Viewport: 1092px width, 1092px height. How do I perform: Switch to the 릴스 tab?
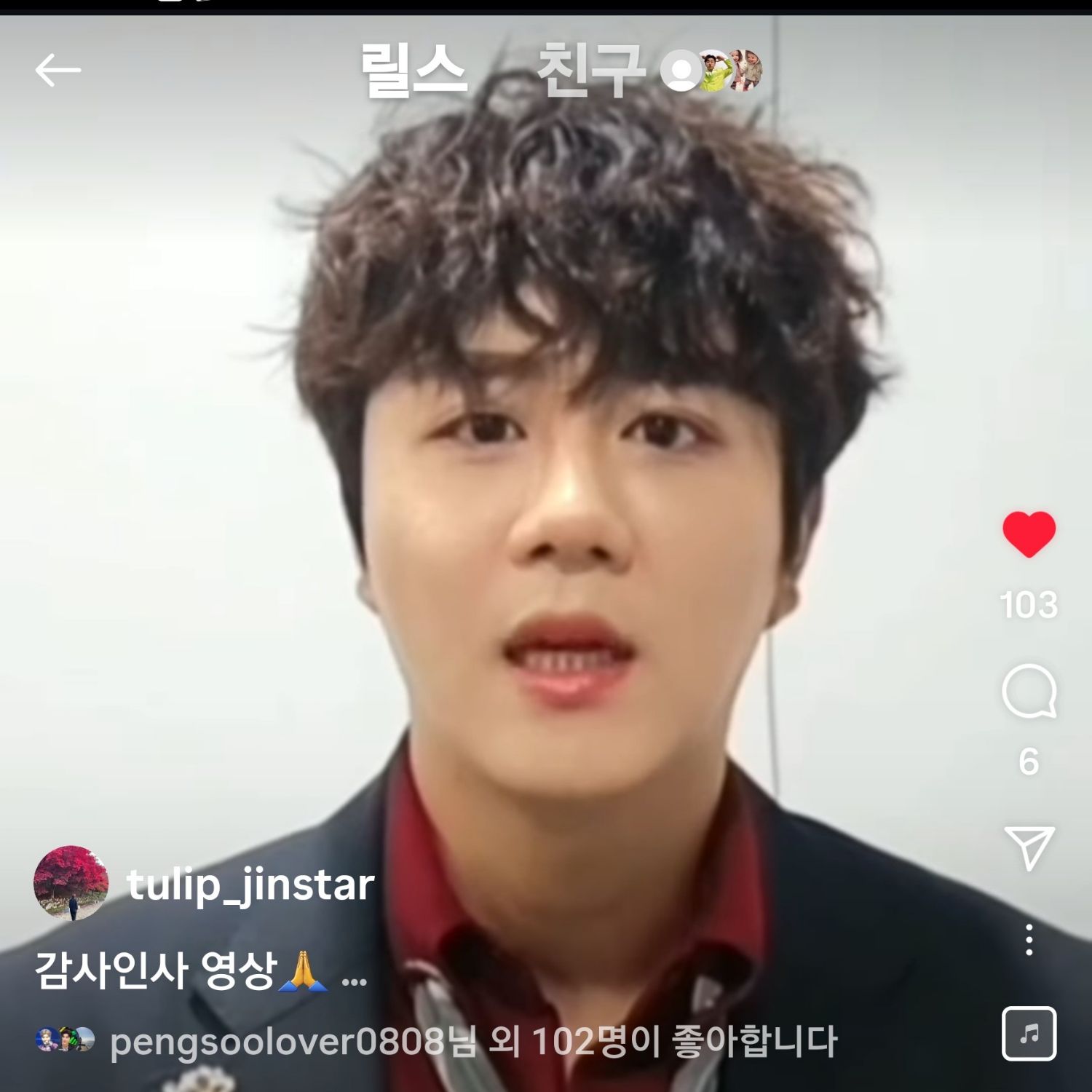pos(414,71)
